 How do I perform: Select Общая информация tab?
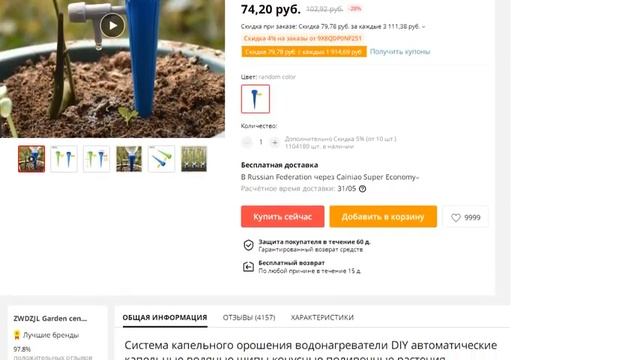[165, 317]
